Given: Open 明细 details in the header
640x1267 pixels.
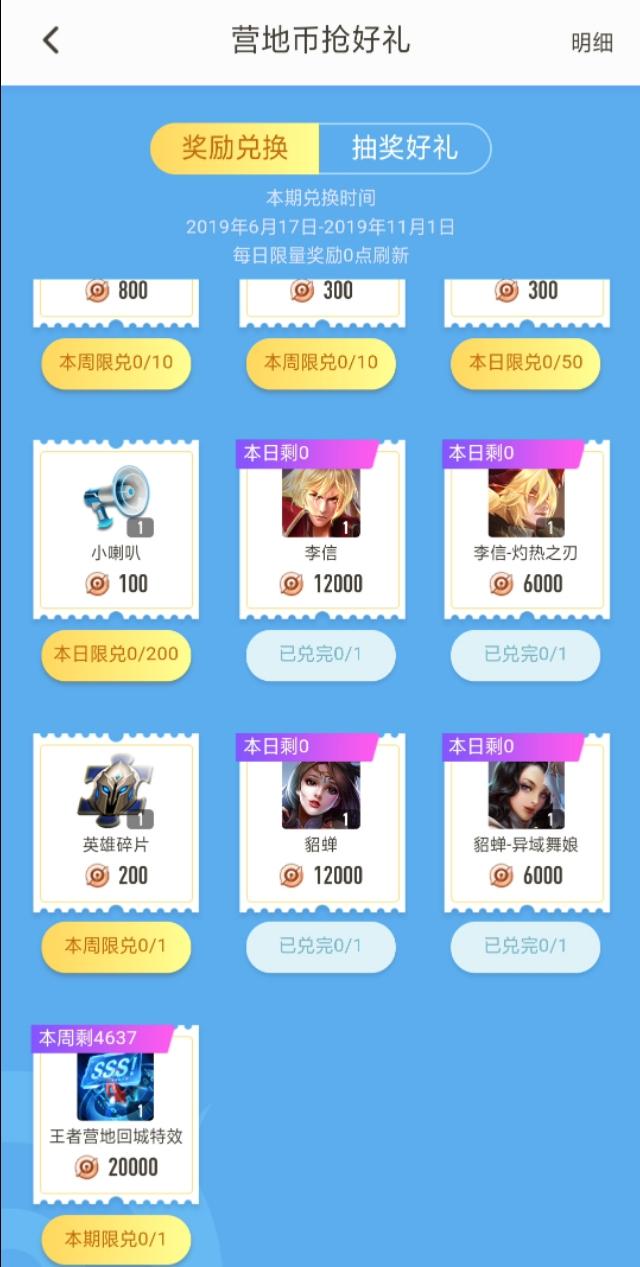Looking at the screenshot, I should click(x=591, y=43).
